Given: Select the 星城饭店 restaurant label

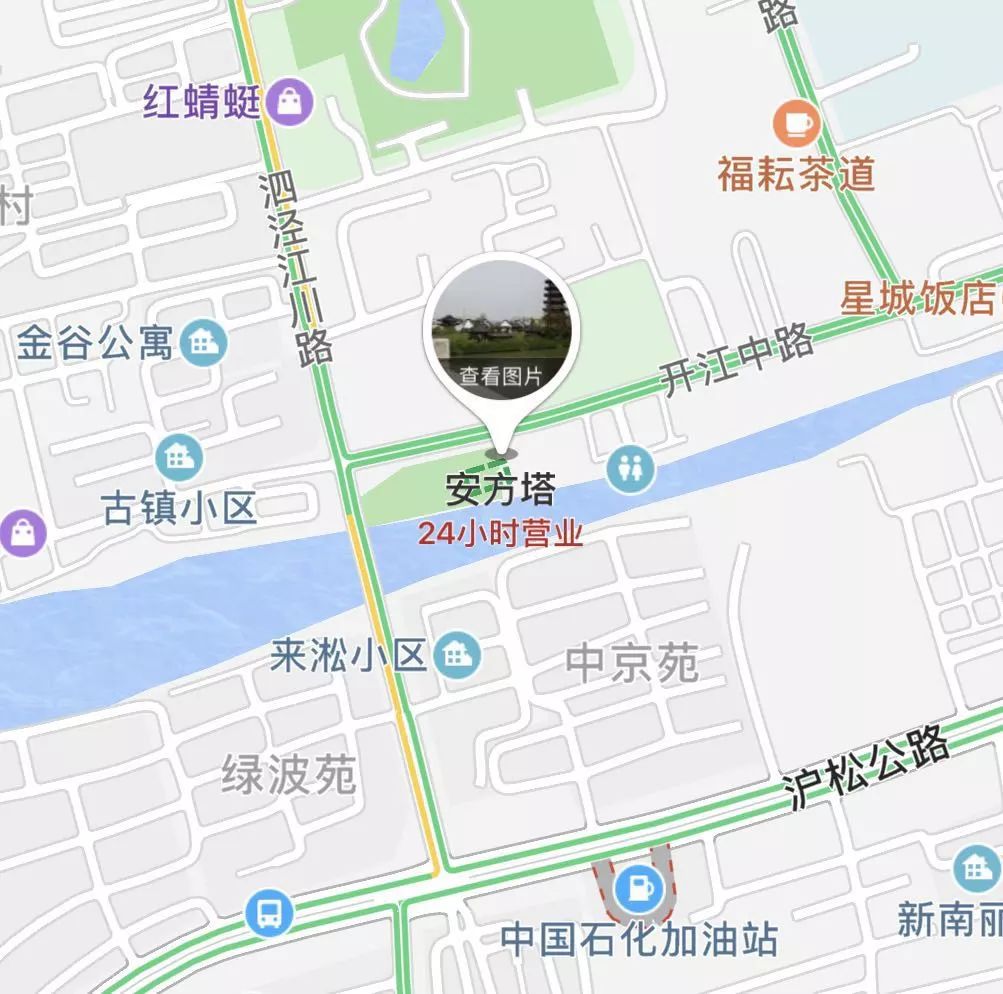Looking at the screenshot, I should 920,298.
